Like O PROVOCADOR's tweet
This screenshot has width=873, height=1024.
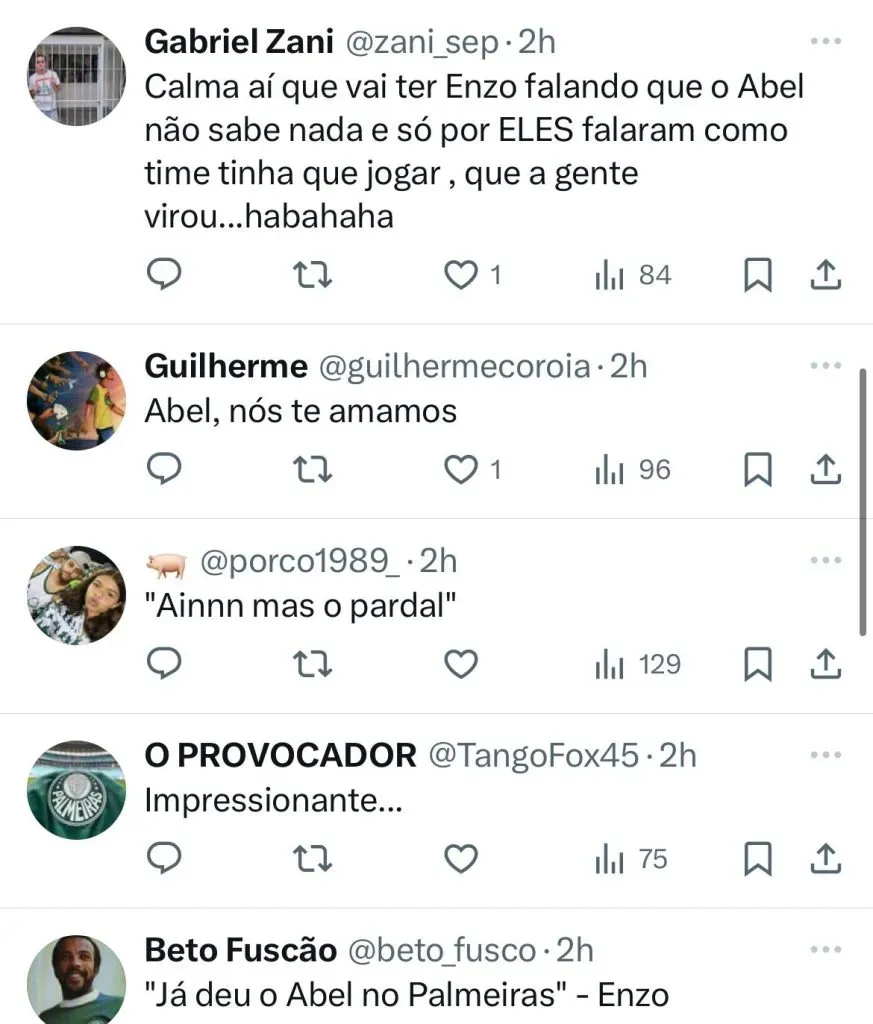pos(461,859)
